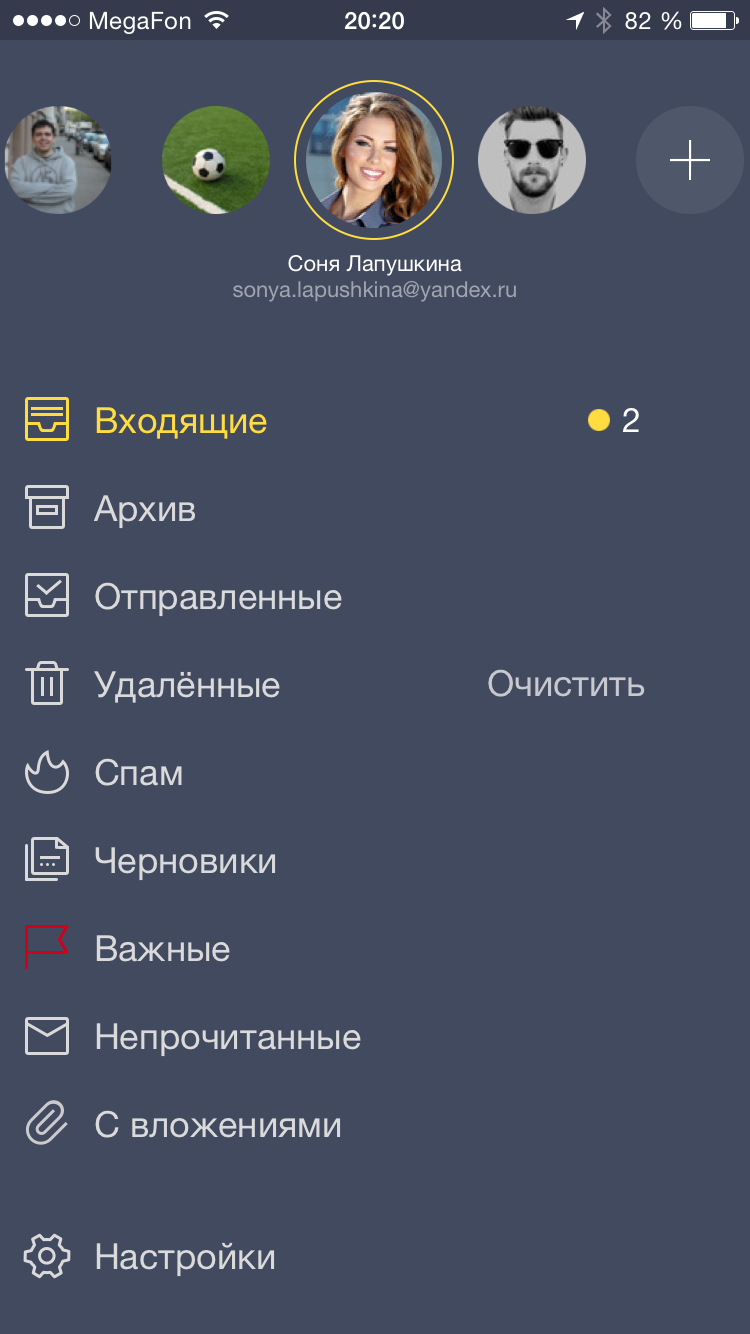Tap Очистить to empty deleted mail
The height and width of the screenshot is (1334, 750).
coord(565,685)
